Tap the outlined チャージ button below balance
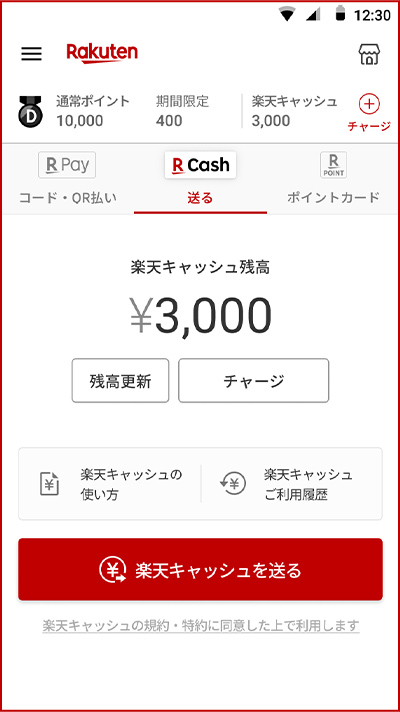Viewport: 400px width, 712px height. click(x=253, y=381)
